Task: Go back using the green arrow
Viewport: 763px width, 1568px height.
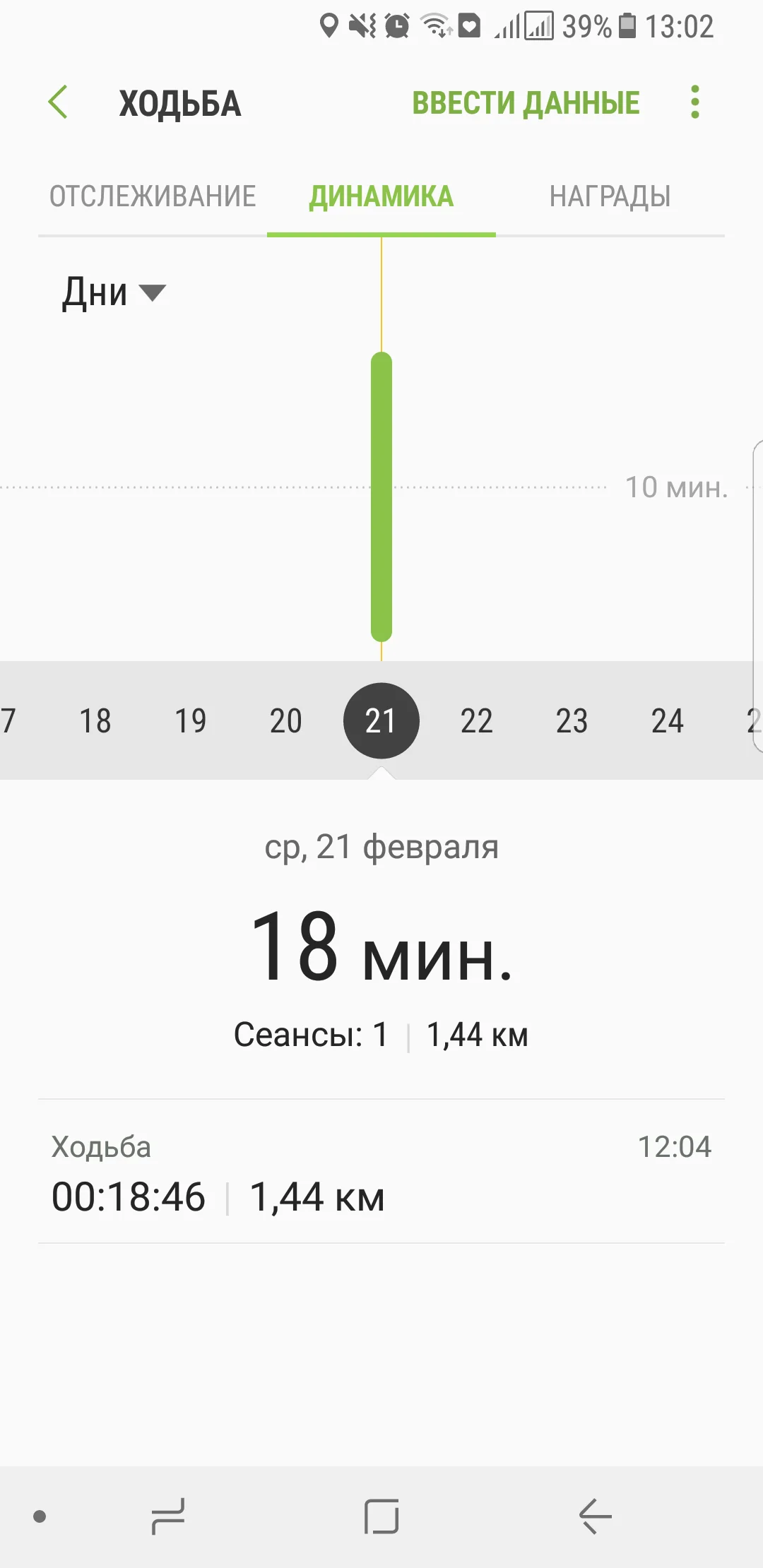Action: [x=58, y=102]
